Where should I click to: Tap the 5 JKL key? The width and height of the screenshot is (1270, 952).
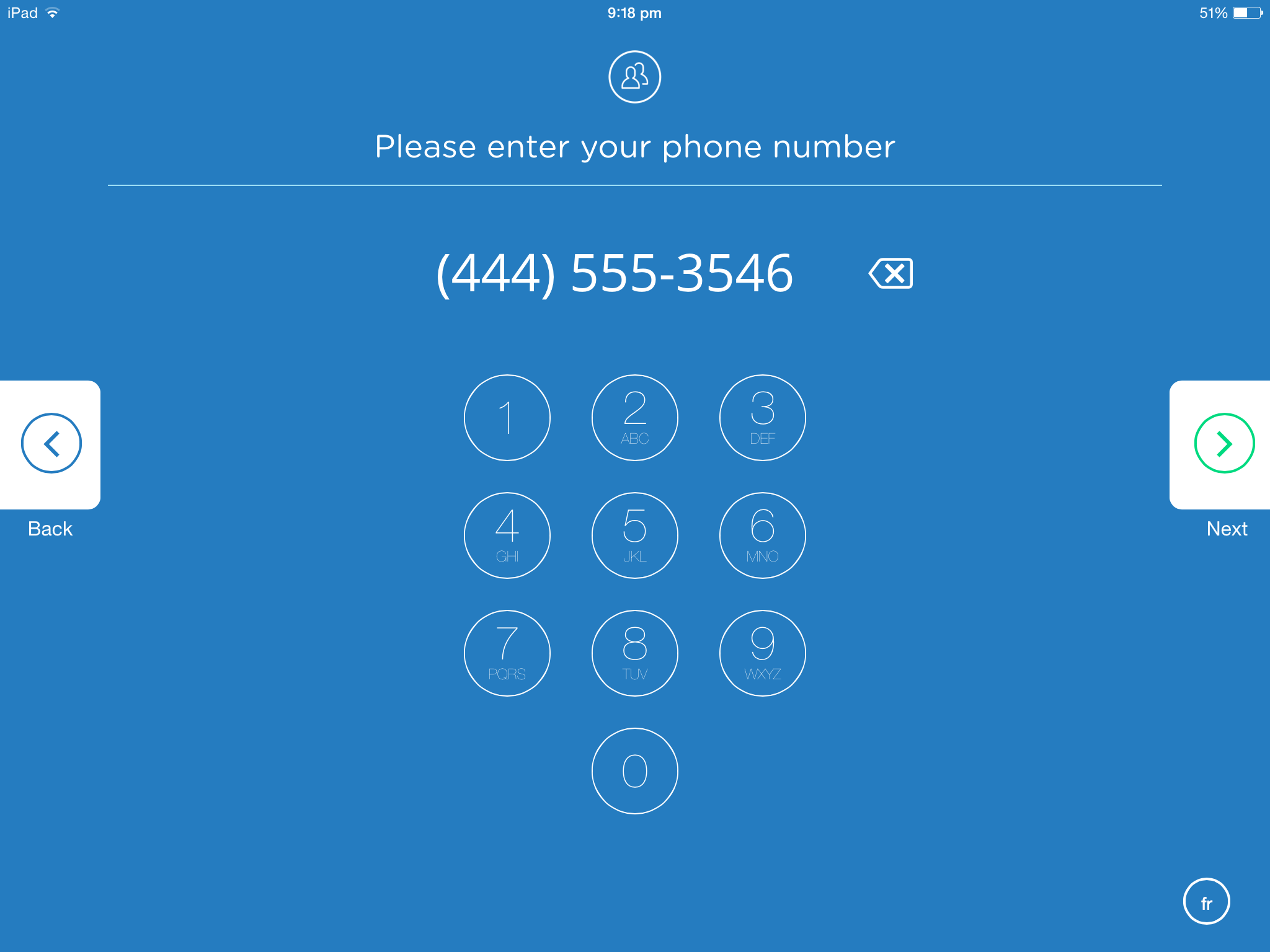[635, 535]
